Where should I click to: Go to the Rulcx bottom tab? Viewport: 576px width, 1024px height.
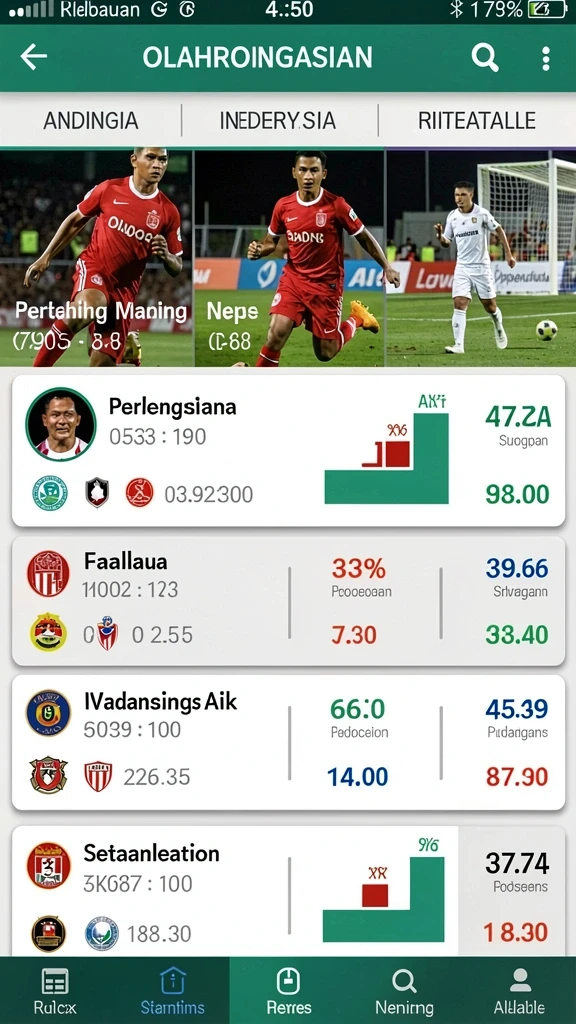[x=55, y=991]
